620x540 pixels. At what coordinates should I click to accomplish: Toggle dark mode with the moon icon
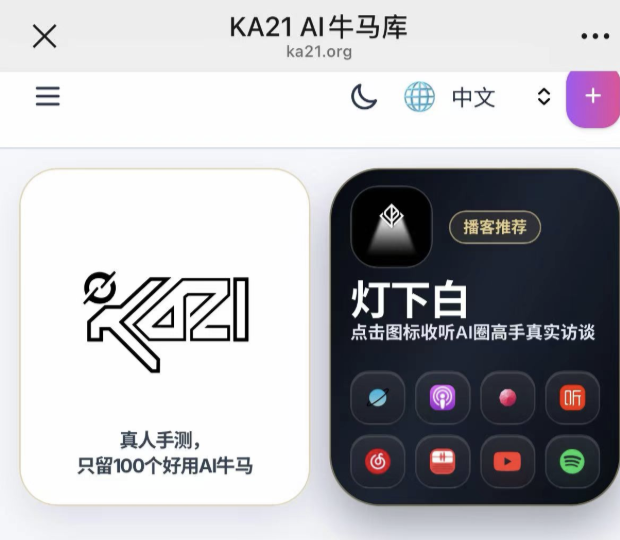364,97
